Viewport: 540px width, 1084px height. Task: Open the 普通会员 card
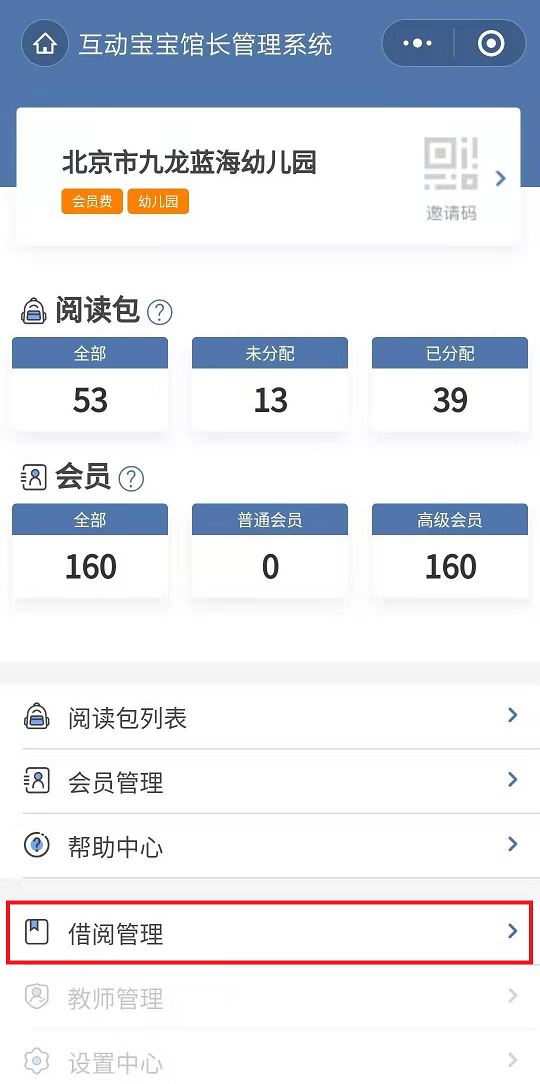pos(270,551)
